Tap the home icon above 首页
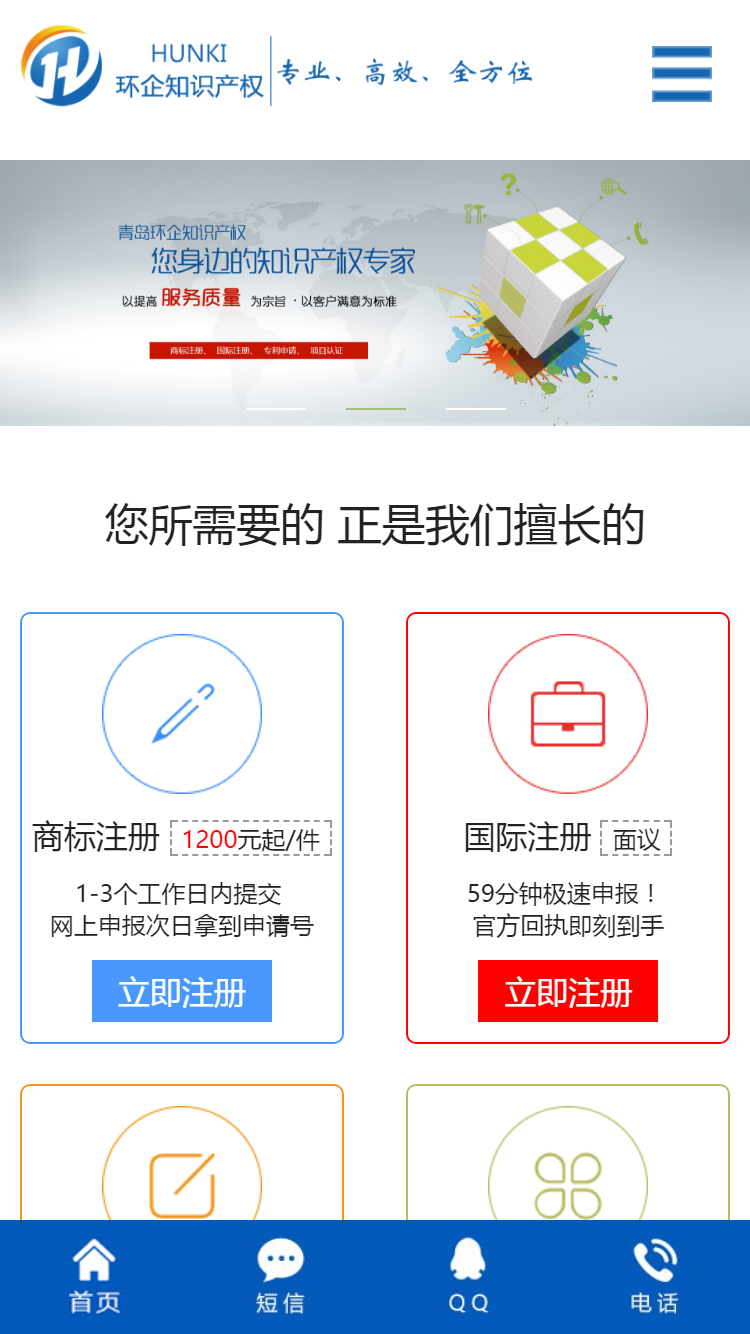The image size is (750, 1334). tap(93, 1260)
